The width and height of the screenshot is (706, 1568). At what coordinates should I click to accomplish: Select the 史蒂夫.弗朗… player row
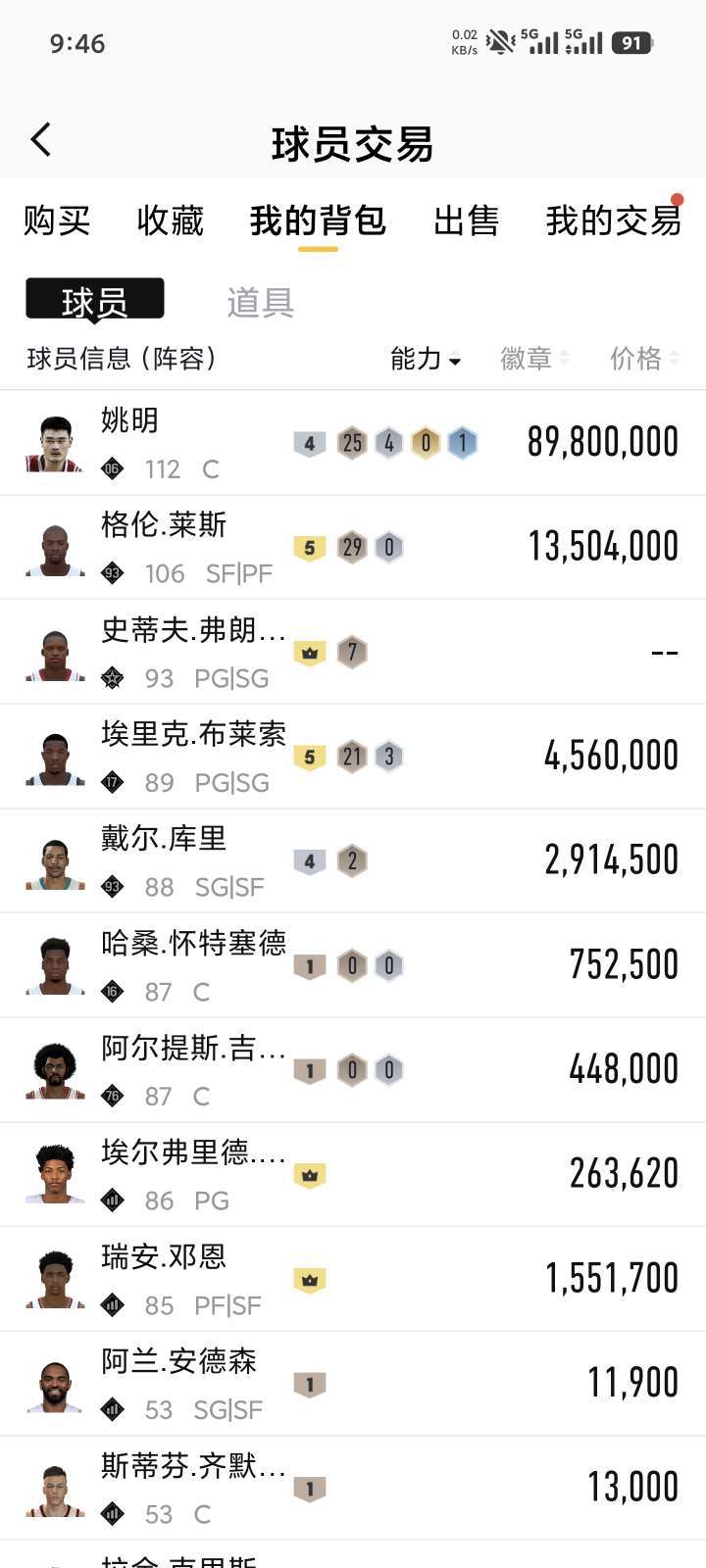(353, 652)
